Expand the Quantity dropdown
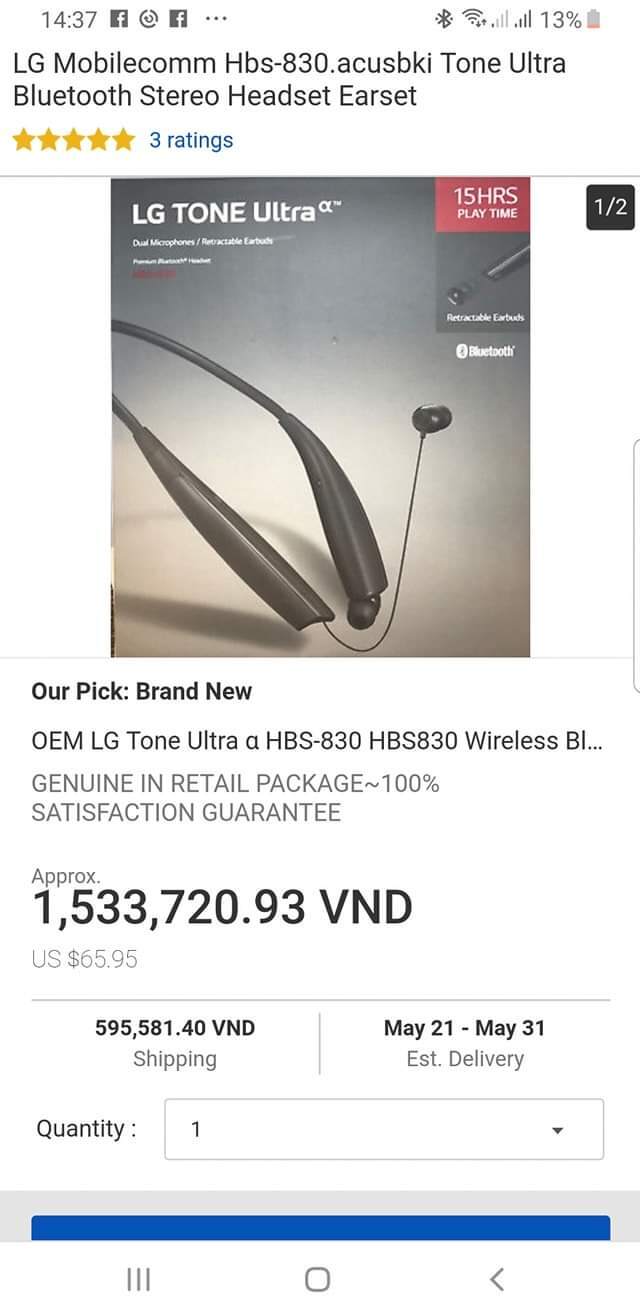This screenshot has width=640, height=1315. (x=383, y=1129)
